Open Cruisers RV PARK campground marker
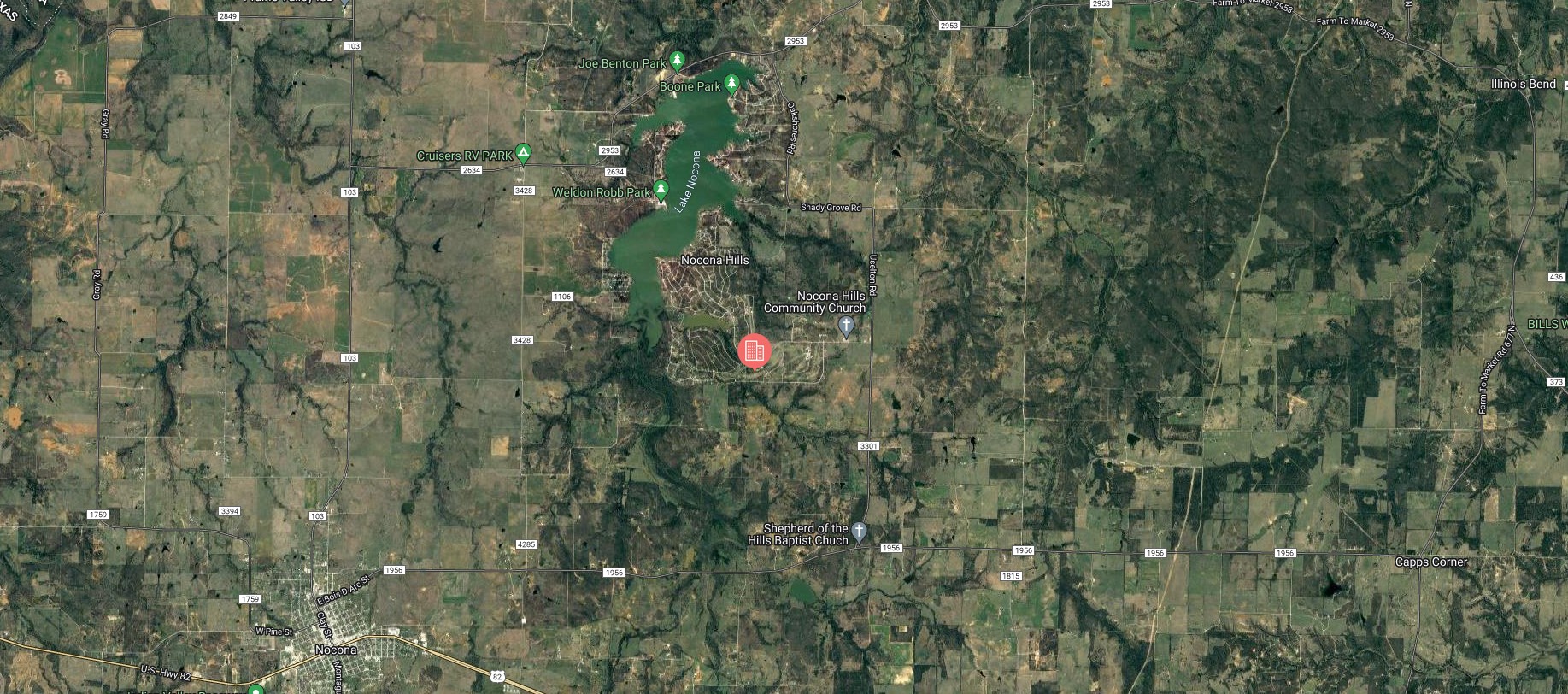The height and width of the screenshot is (694, 1568). tap(524, 154)
